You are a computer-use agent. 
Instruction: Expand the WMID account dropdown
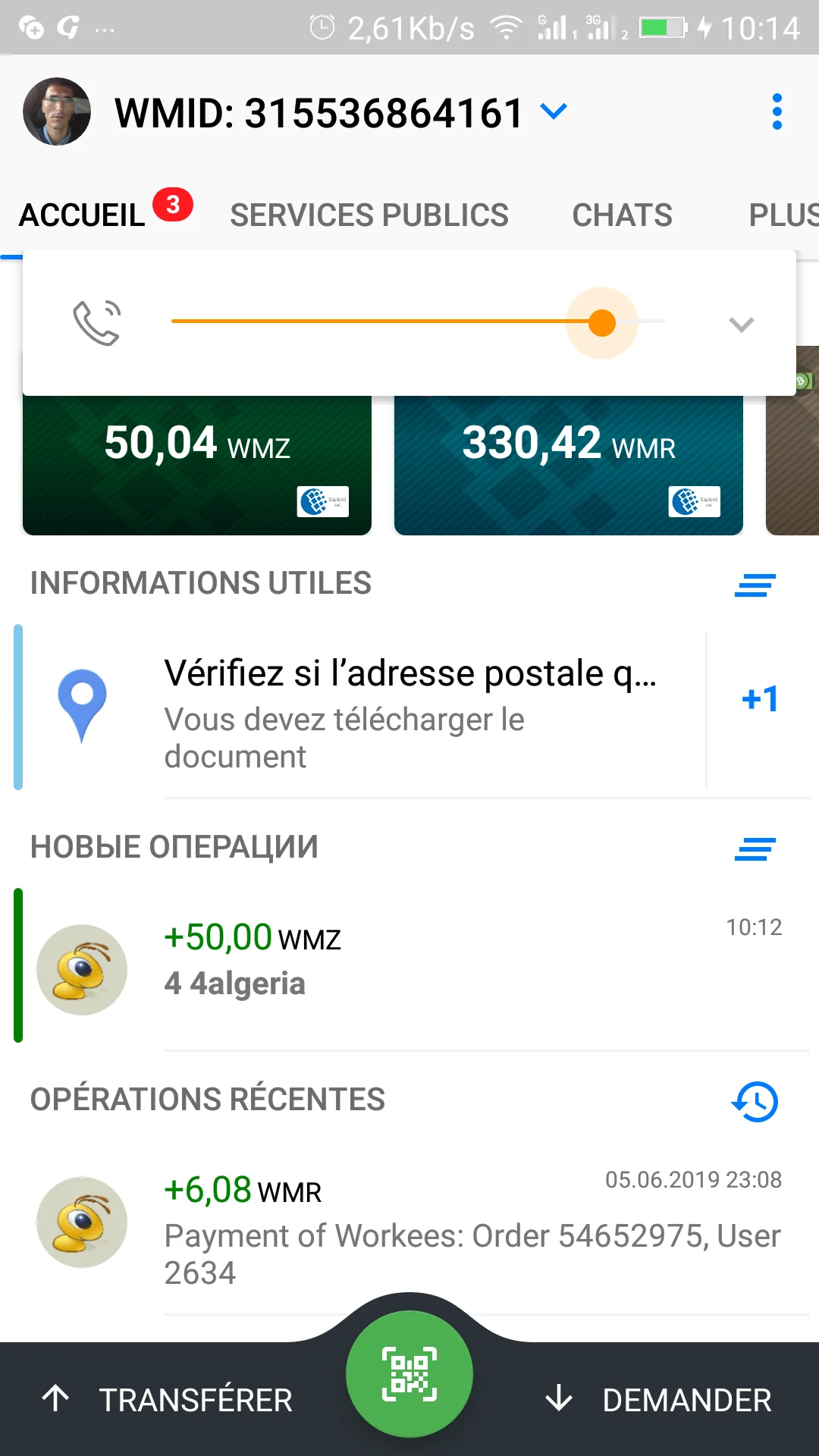tap(554, 112)
